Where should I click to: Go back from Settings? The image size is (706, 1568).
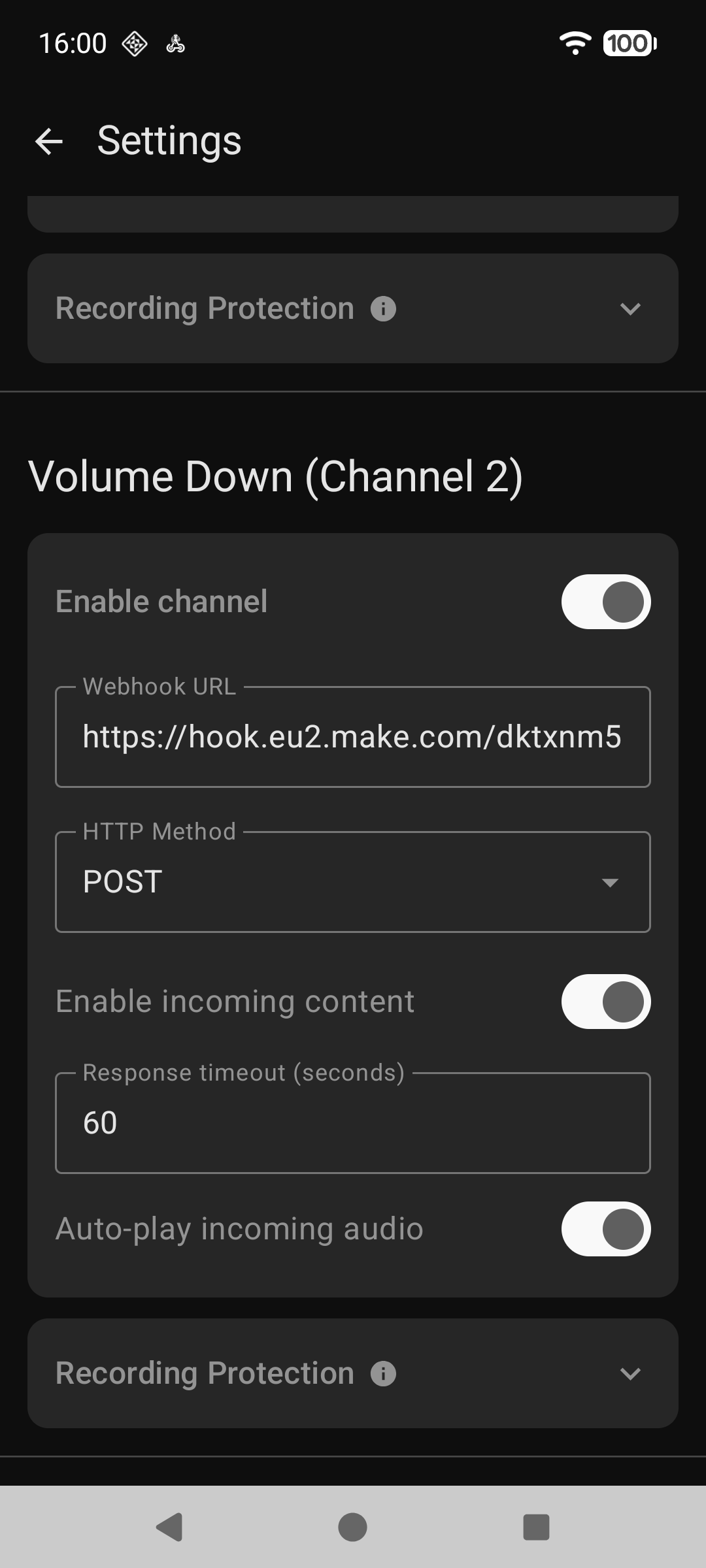(x=49, y=141)
